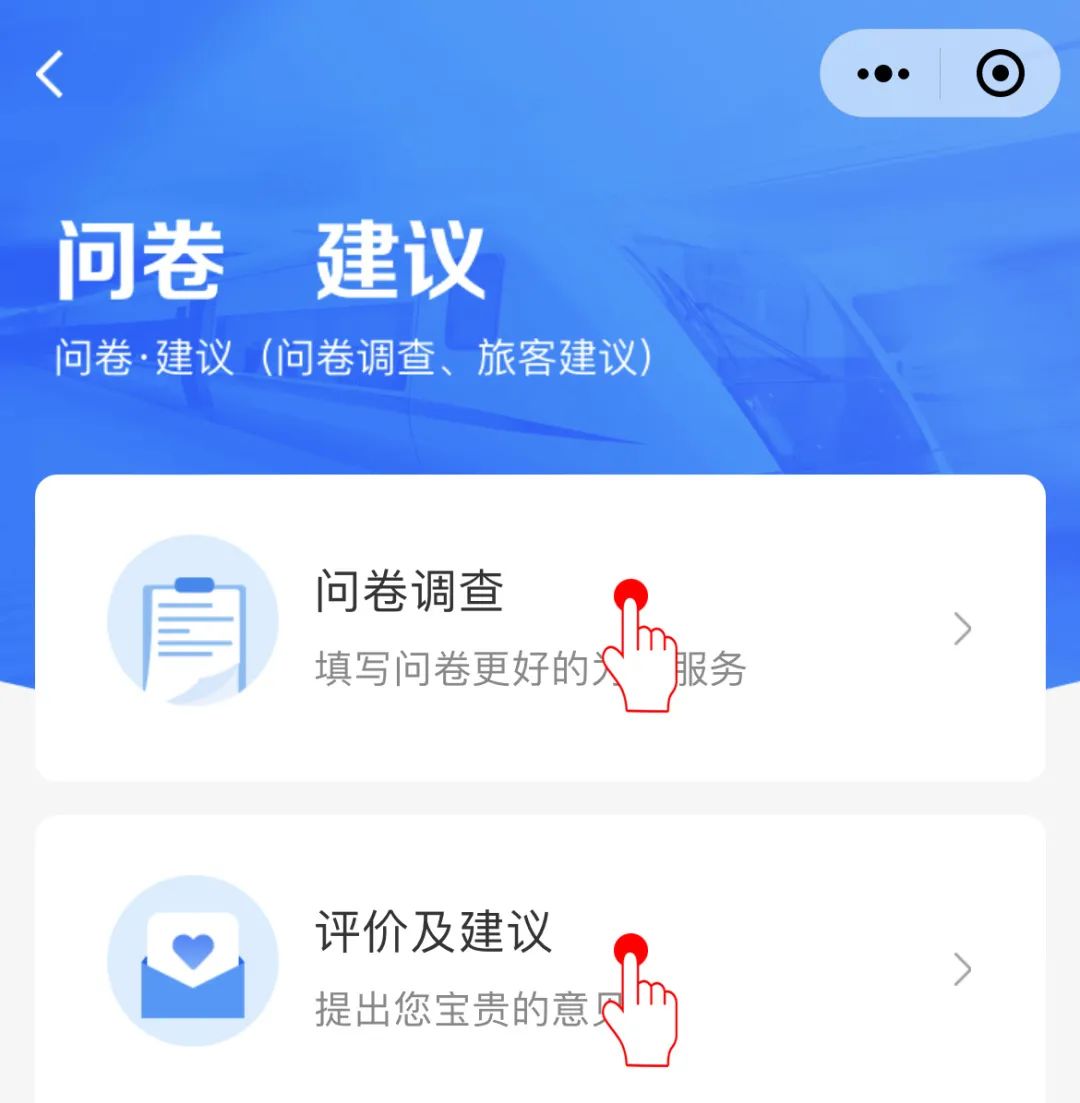Image resolution: width=1080 pixels, height=1103 pixels.
Task: Open the 评价及建议 feedback card
Action: [540, 966]
